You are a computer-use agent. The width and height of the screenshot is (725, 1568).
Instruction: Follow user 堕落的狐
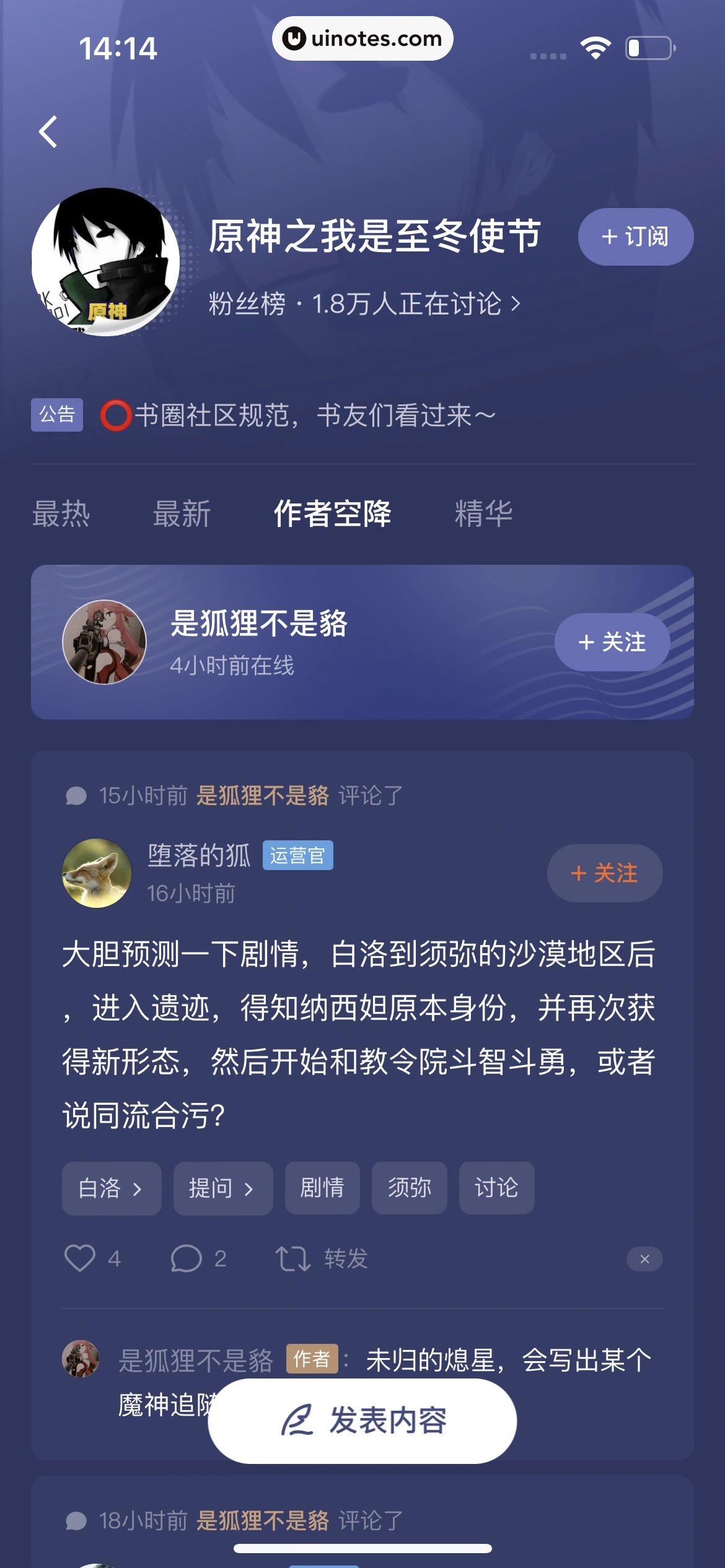tap(604, 873)
